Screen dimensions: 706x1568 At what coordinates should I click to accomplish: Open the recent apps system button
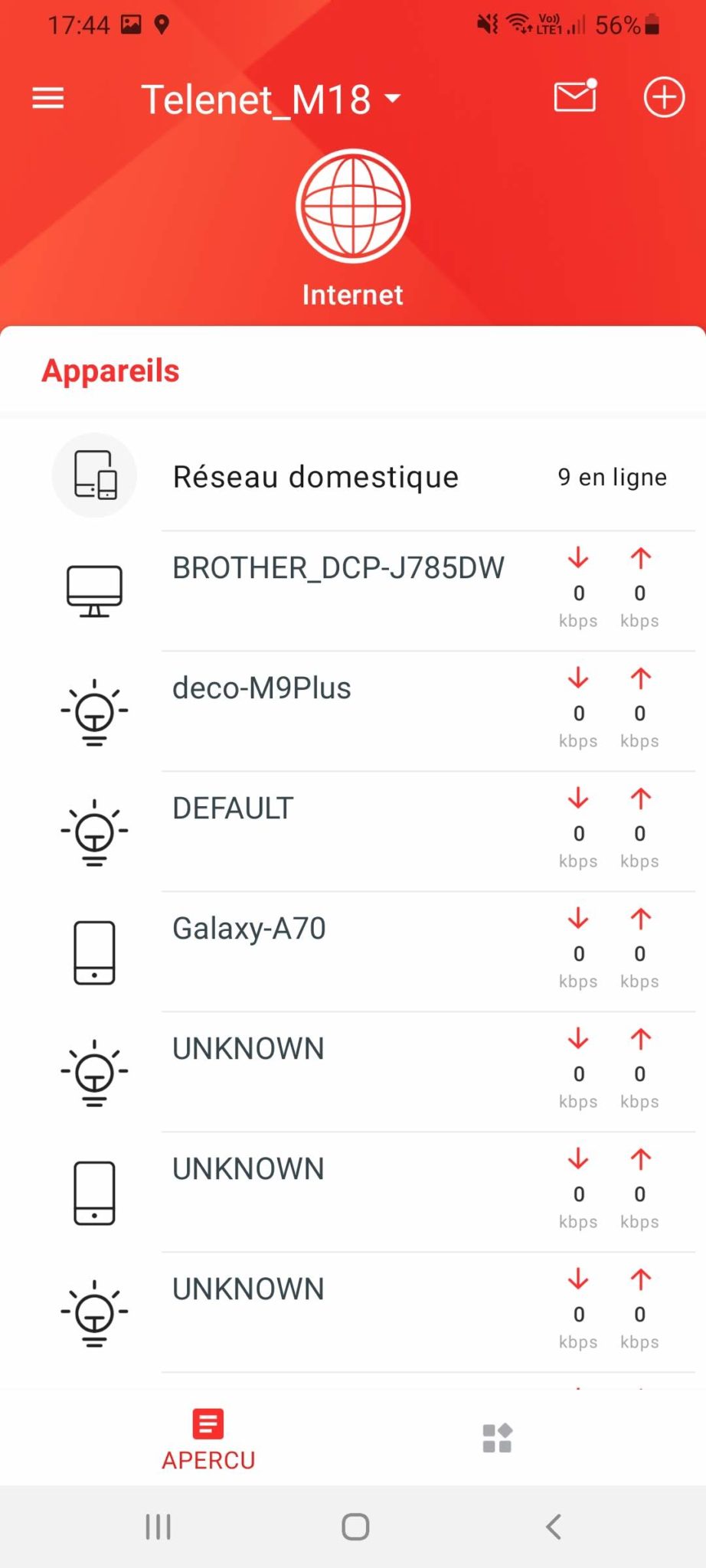click(159, 1526)
